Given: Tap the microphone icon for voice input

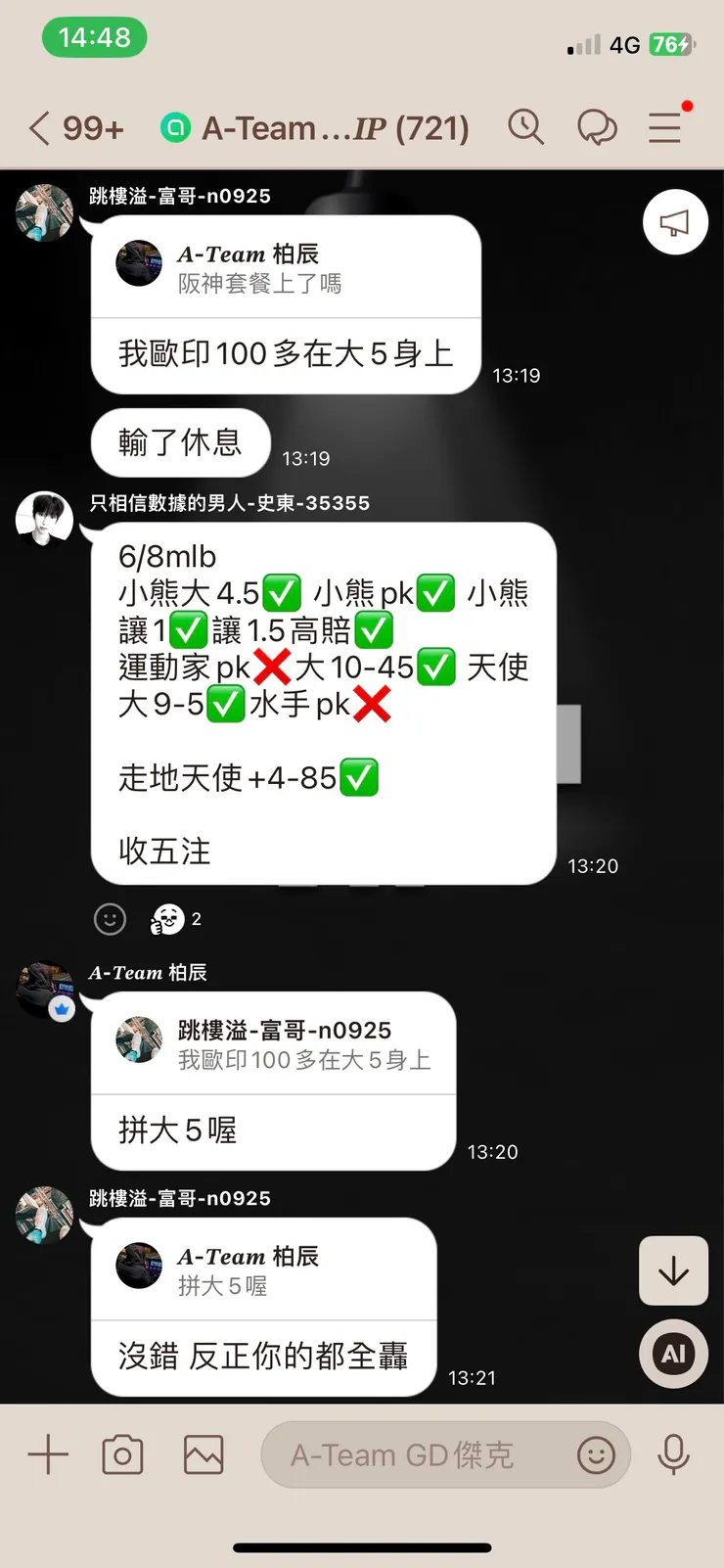Looking at the screenshot, I should [x=675, y=1454].
